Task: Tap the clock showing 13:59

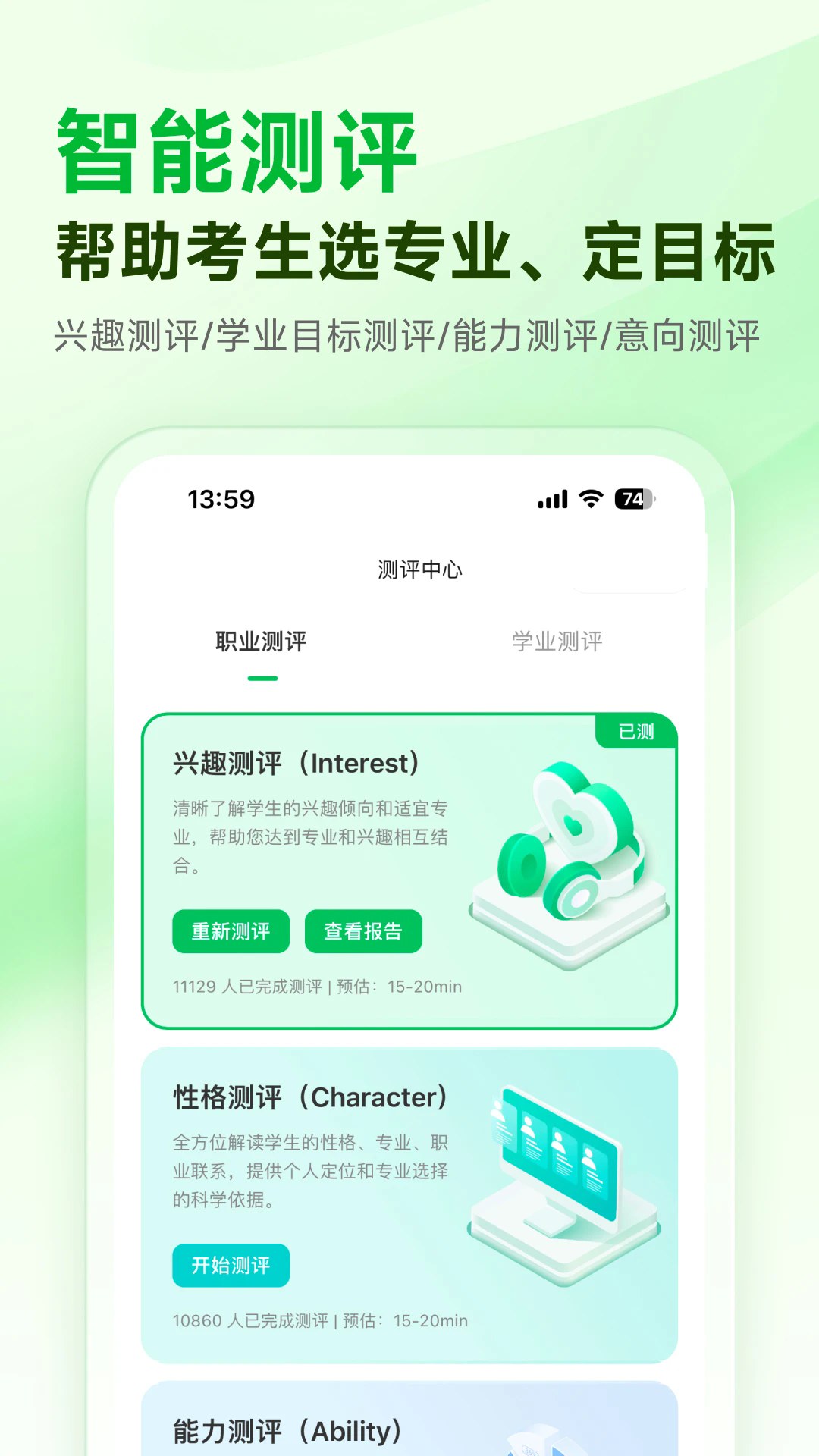Action: click(215, 499)
